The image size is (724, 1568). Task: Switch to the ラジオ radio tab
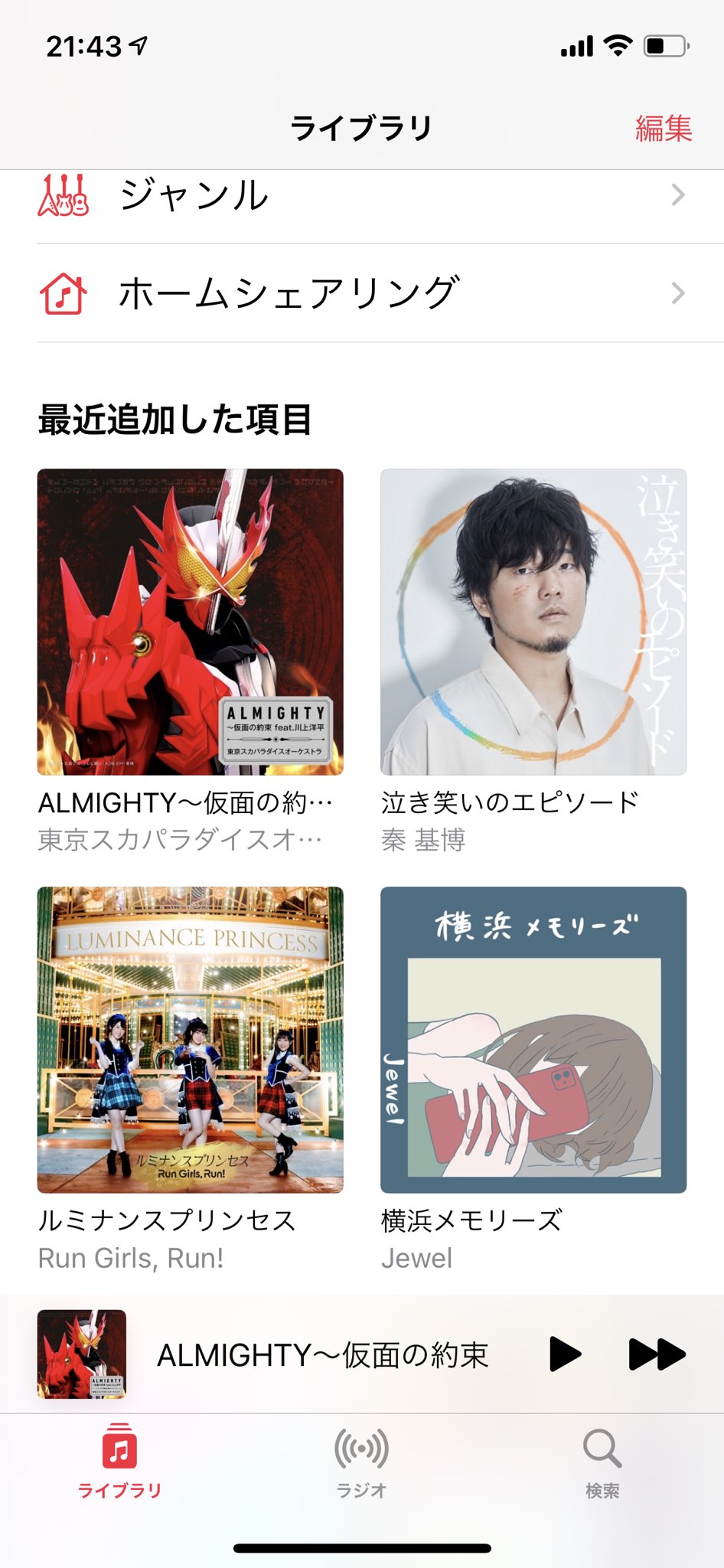pyautogui.click(x=361, y=1461)
